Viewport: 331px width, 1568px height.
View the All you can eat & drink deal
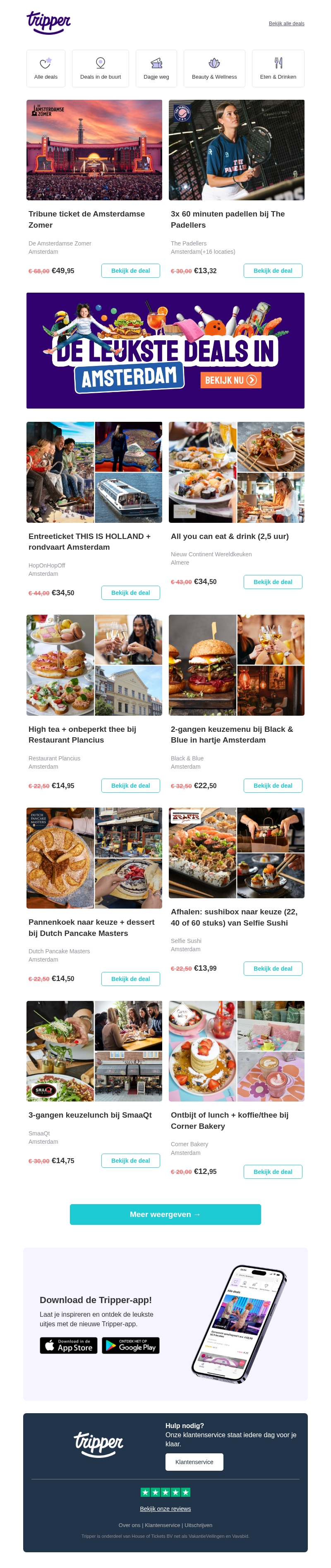coord(273,582)
